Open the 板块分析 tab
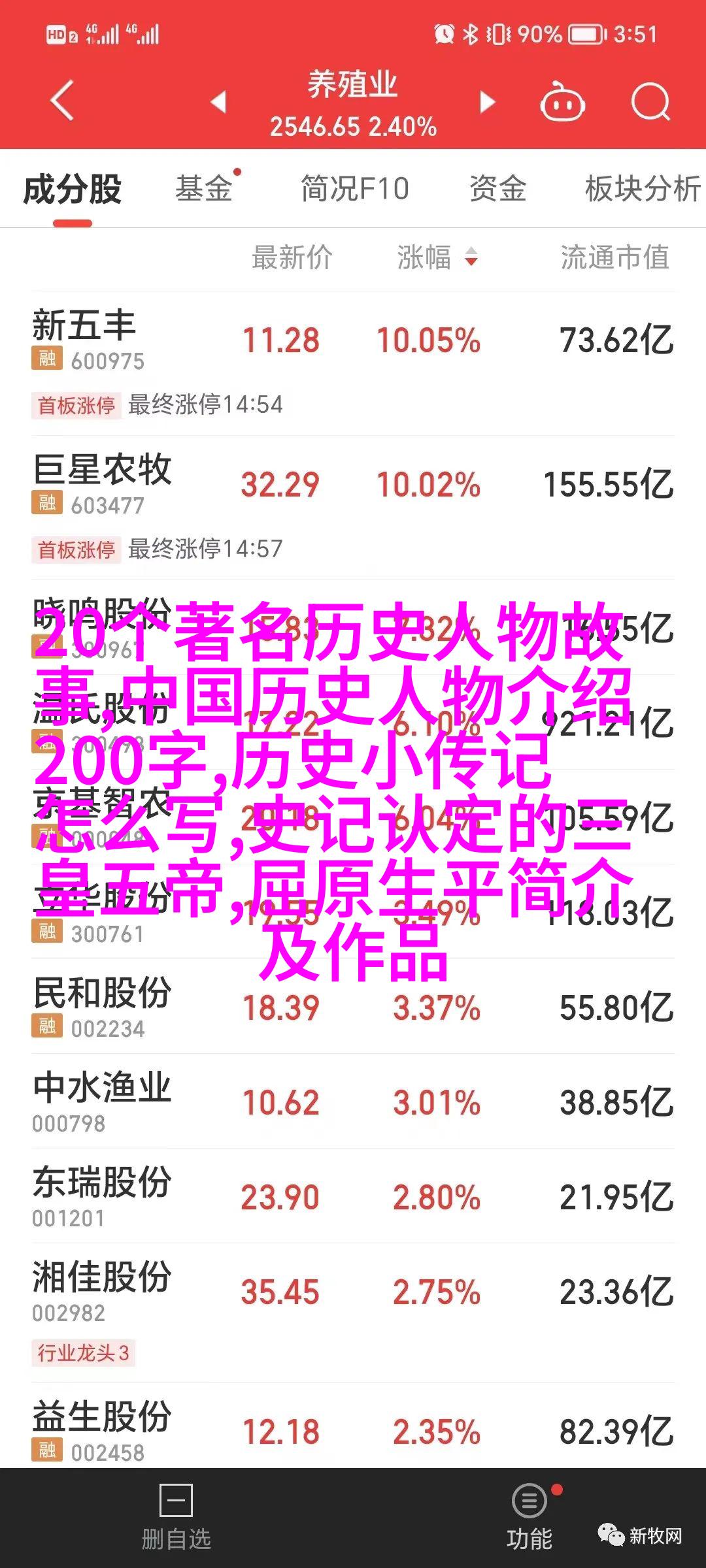This screenshot has width=706, height=1568. coord(643,189)
